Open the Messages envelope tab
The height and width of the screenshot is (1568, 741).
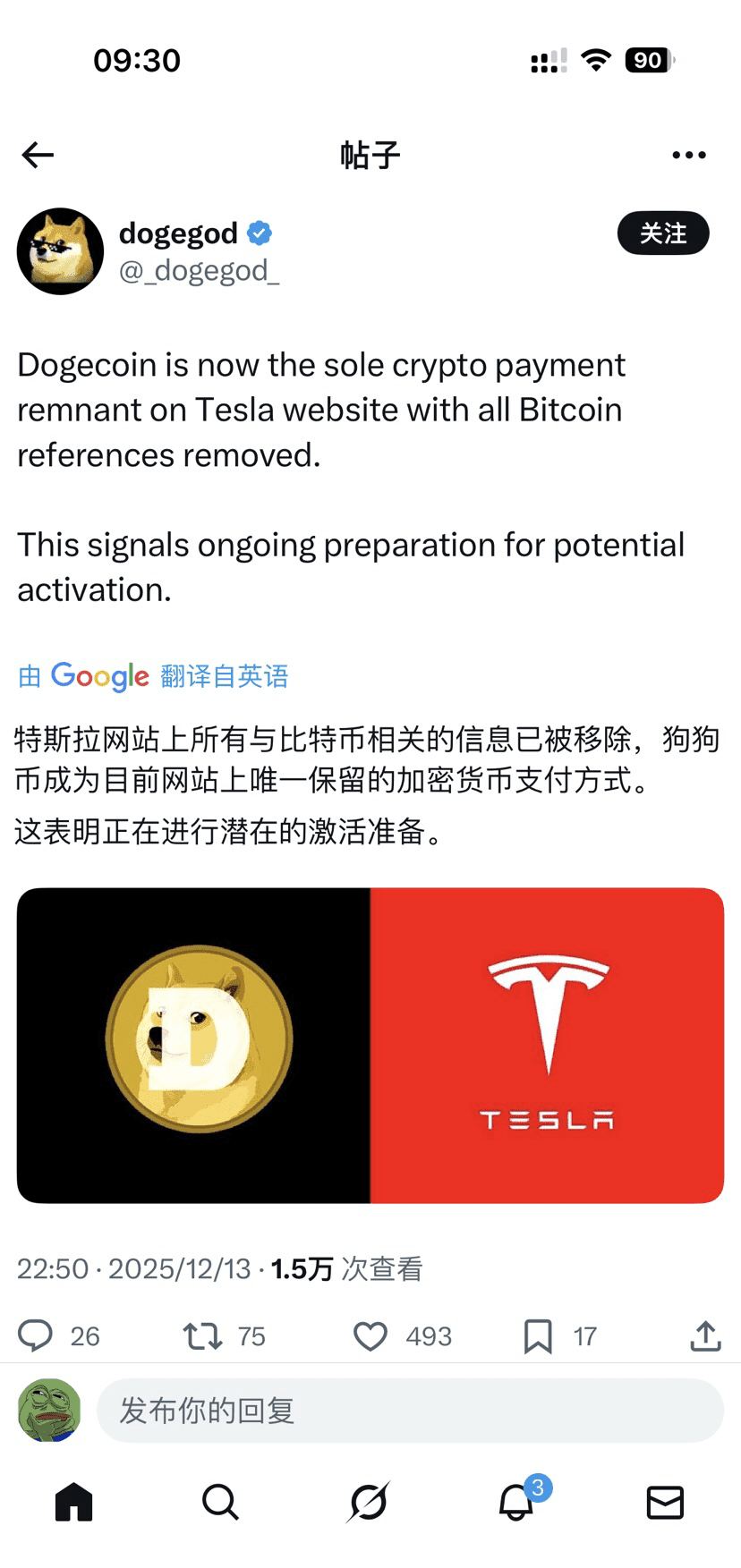(x=665, y=1503)
